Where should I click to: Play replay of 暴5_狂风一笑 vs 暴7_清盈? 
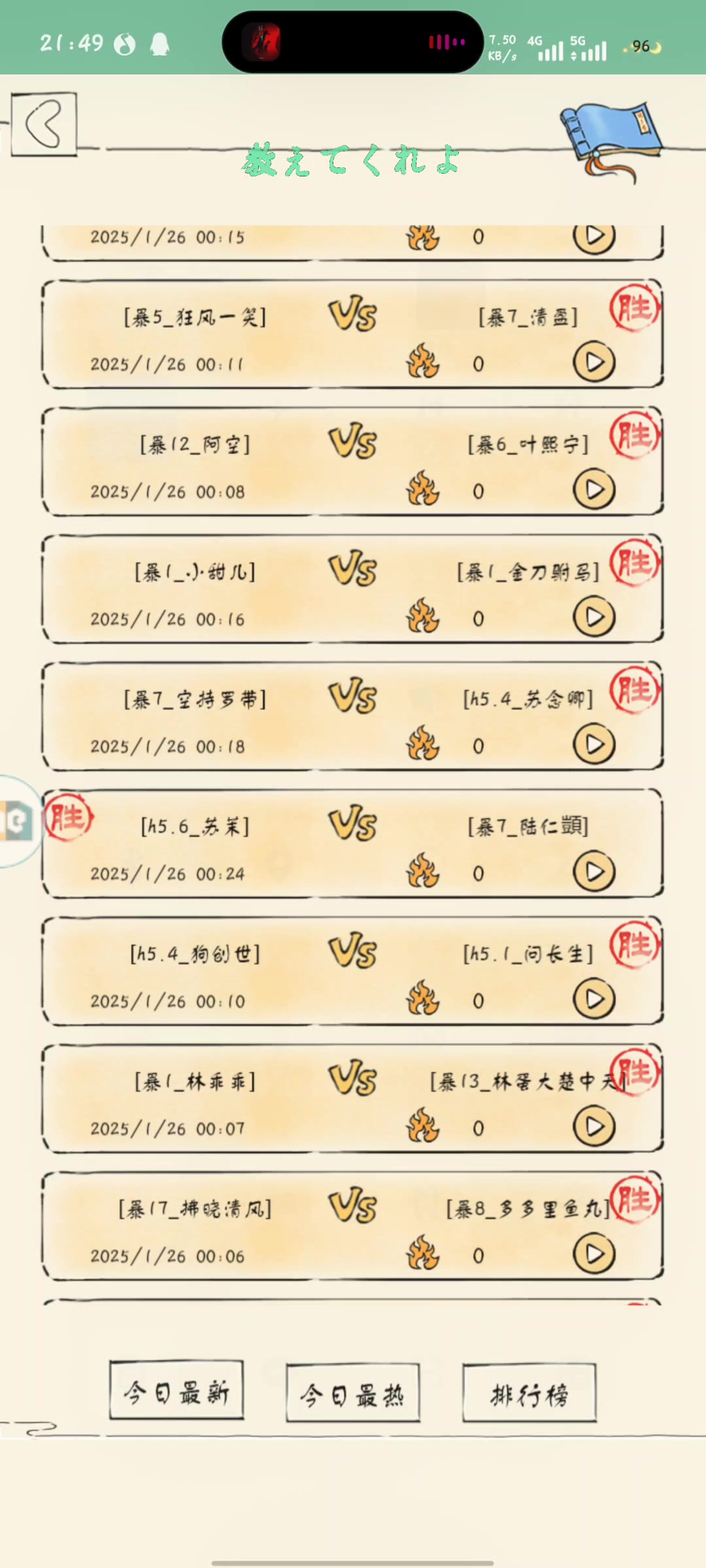pos(594,362)
